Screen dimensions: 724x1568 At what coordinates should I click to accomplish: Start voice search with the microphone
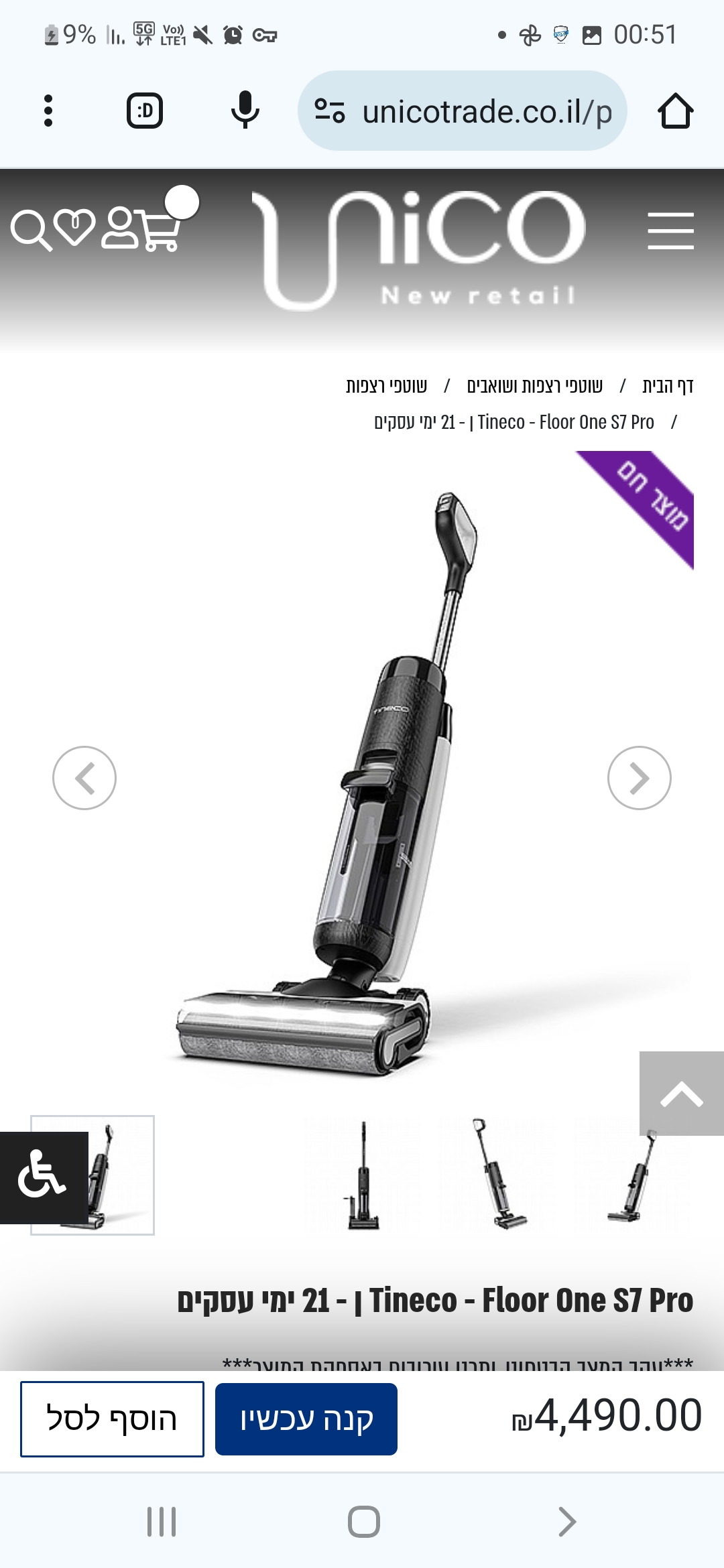[245, 111]
